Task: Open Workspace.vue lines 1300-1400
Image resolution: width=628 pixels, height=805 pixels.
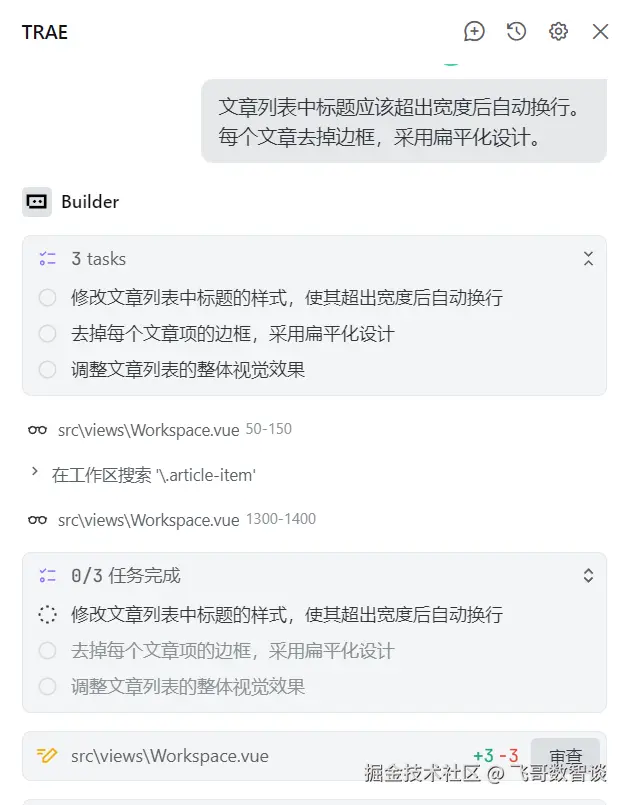Action: click(x=148, y=520)
